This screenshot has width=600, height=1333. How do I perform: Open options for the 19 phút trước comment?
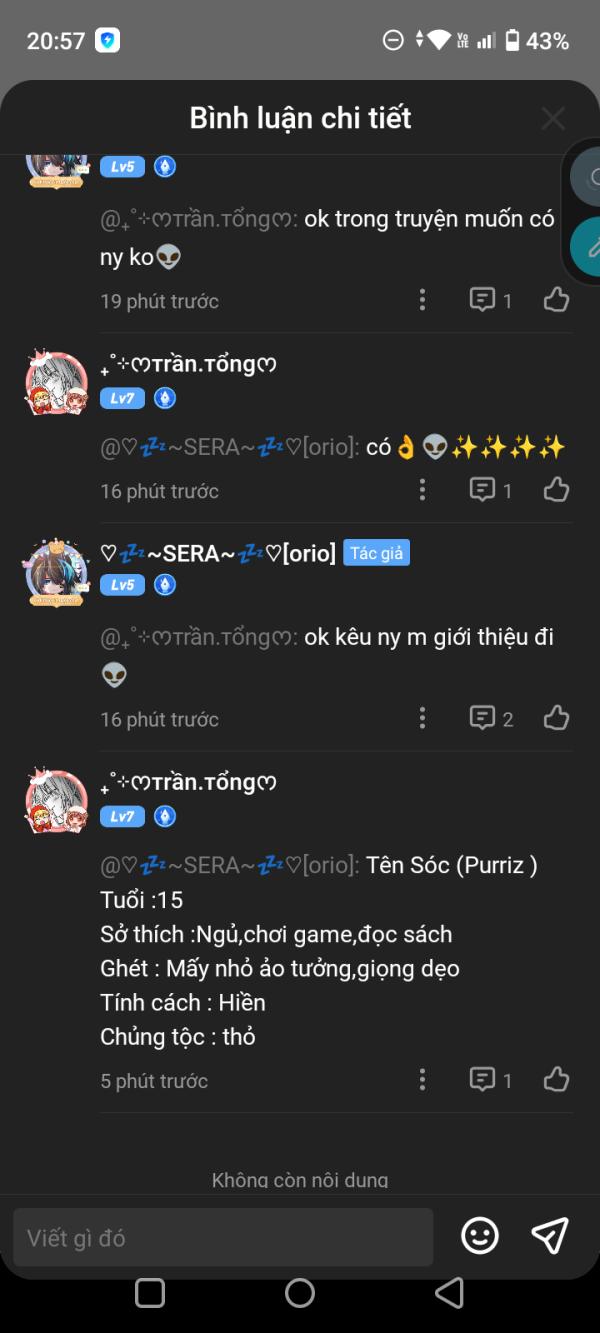(422, 299)
